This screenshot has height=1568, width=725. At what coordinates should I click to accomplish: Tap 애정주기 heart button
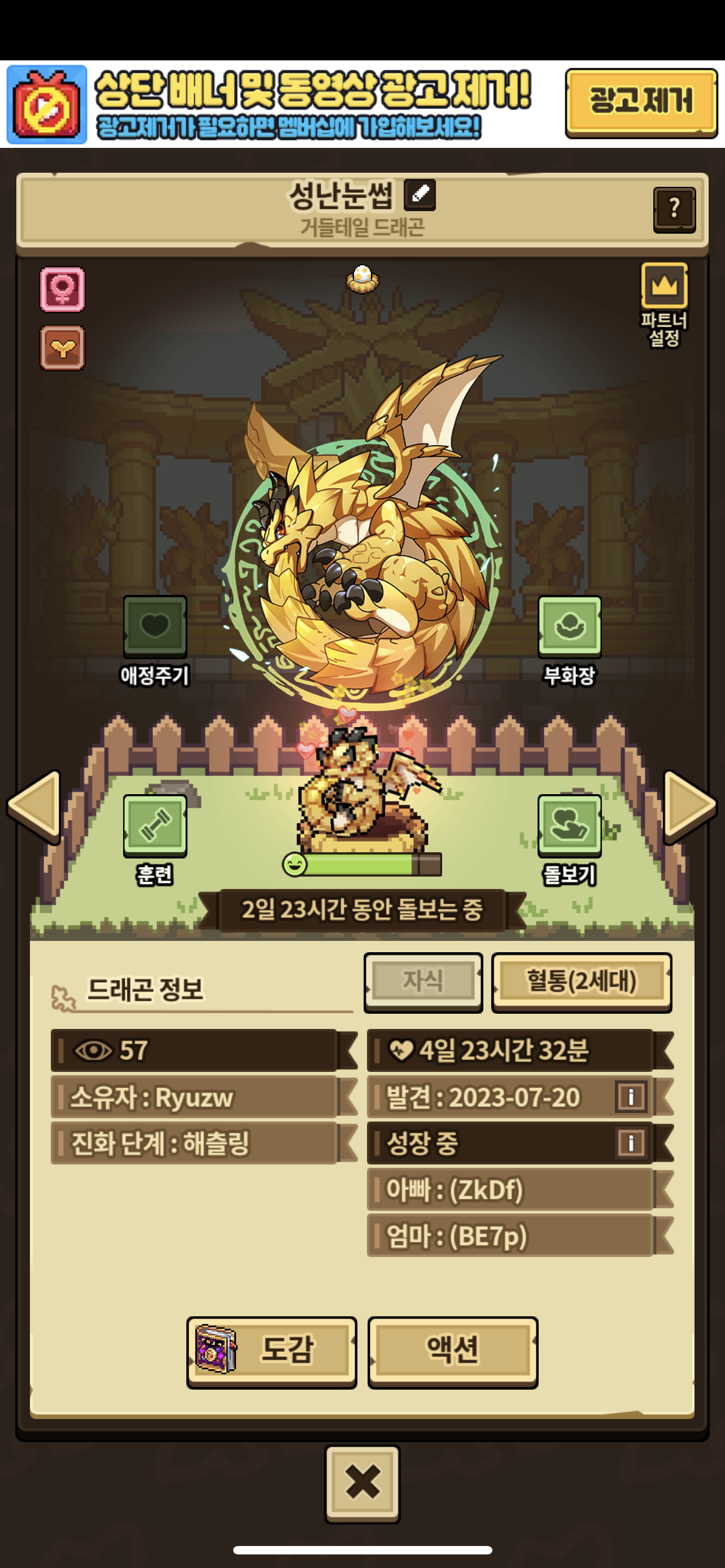pos(155,627)
